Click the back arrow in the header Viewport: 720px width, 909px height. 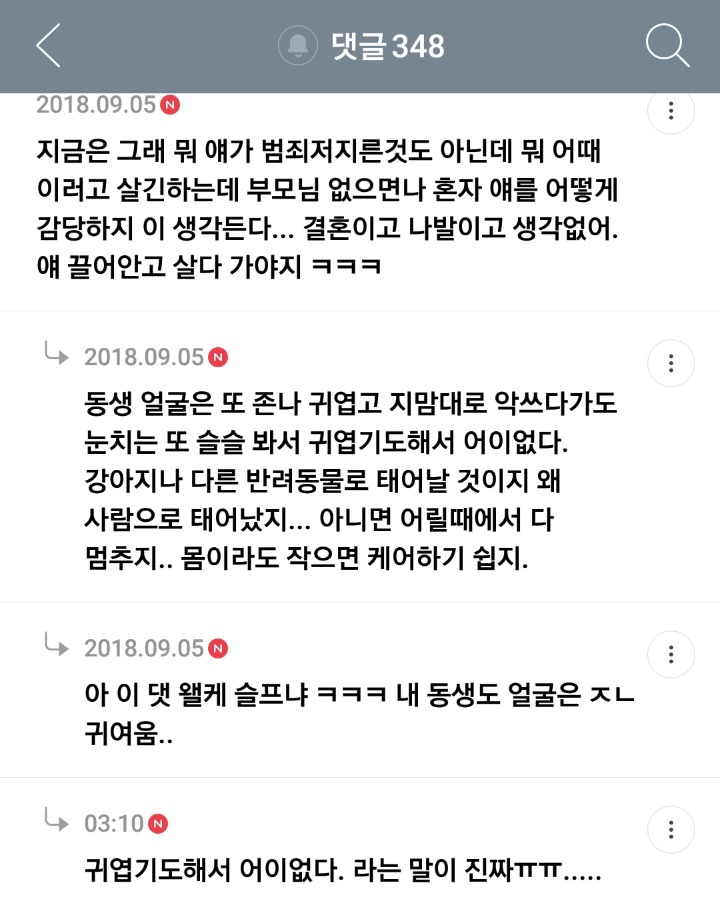click(x=47, y=46)
